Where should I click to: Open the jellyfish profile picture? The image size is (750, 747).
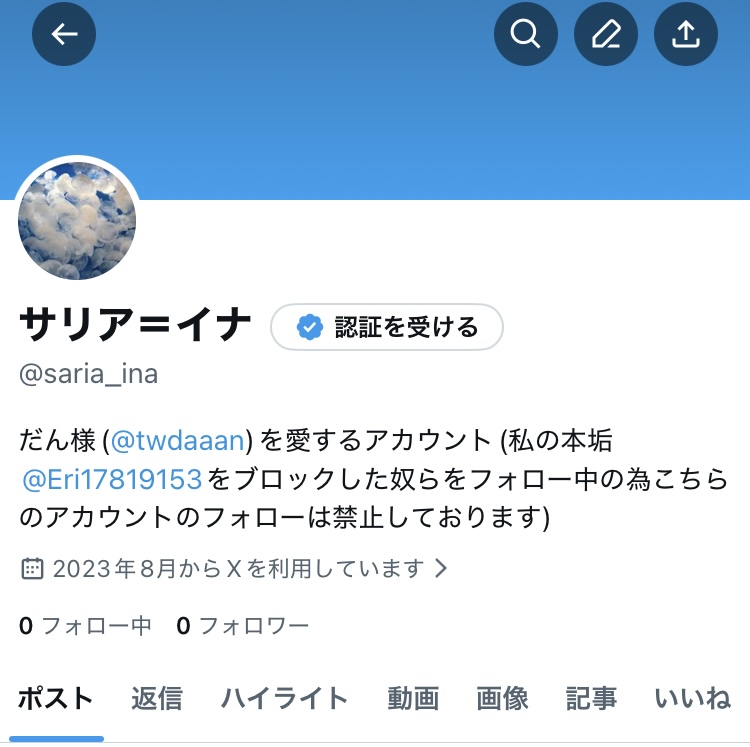coord(77,221)
